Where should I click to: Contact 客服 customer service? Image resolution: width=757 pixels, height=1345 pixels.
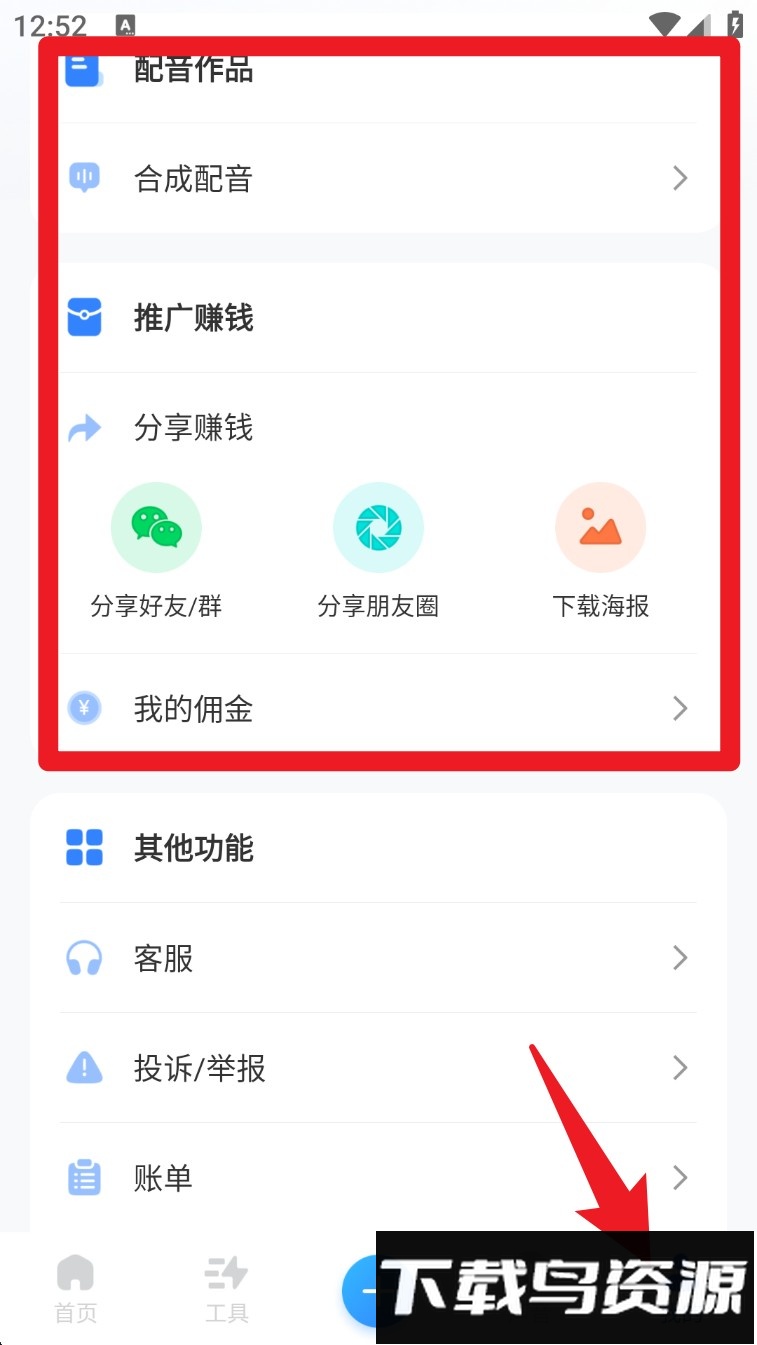tap(378, 958)
